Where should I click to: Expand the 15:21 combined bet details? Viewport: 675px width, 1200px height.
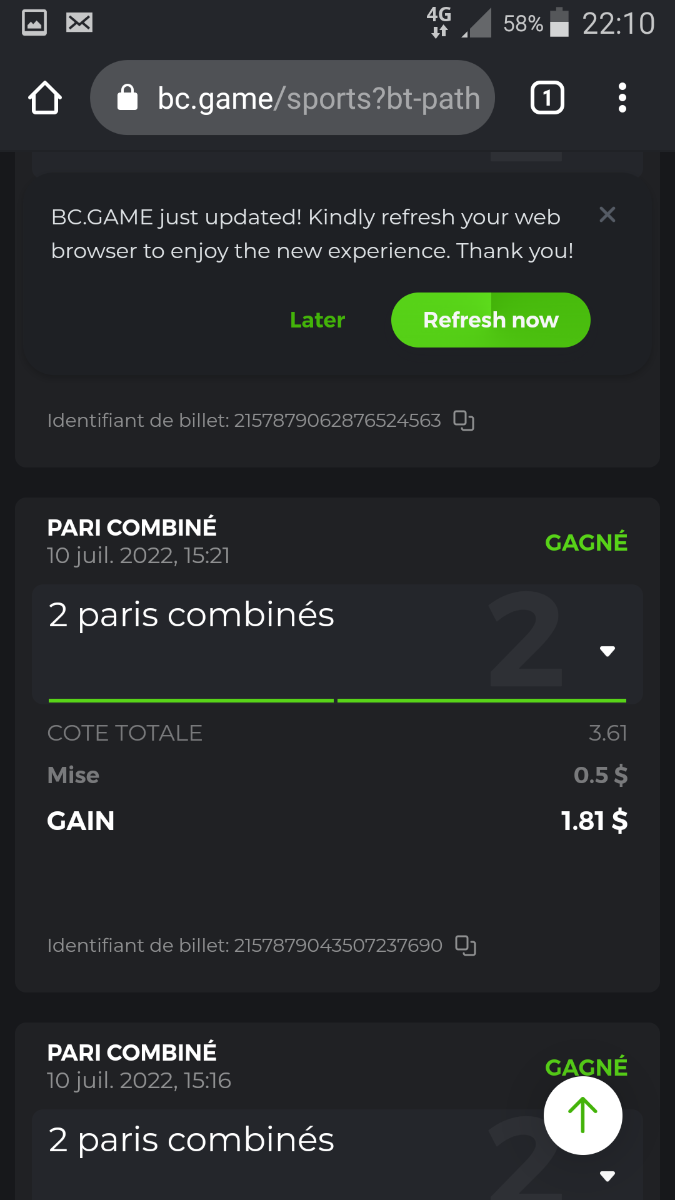pyautogui.click(x=606, y=651)
